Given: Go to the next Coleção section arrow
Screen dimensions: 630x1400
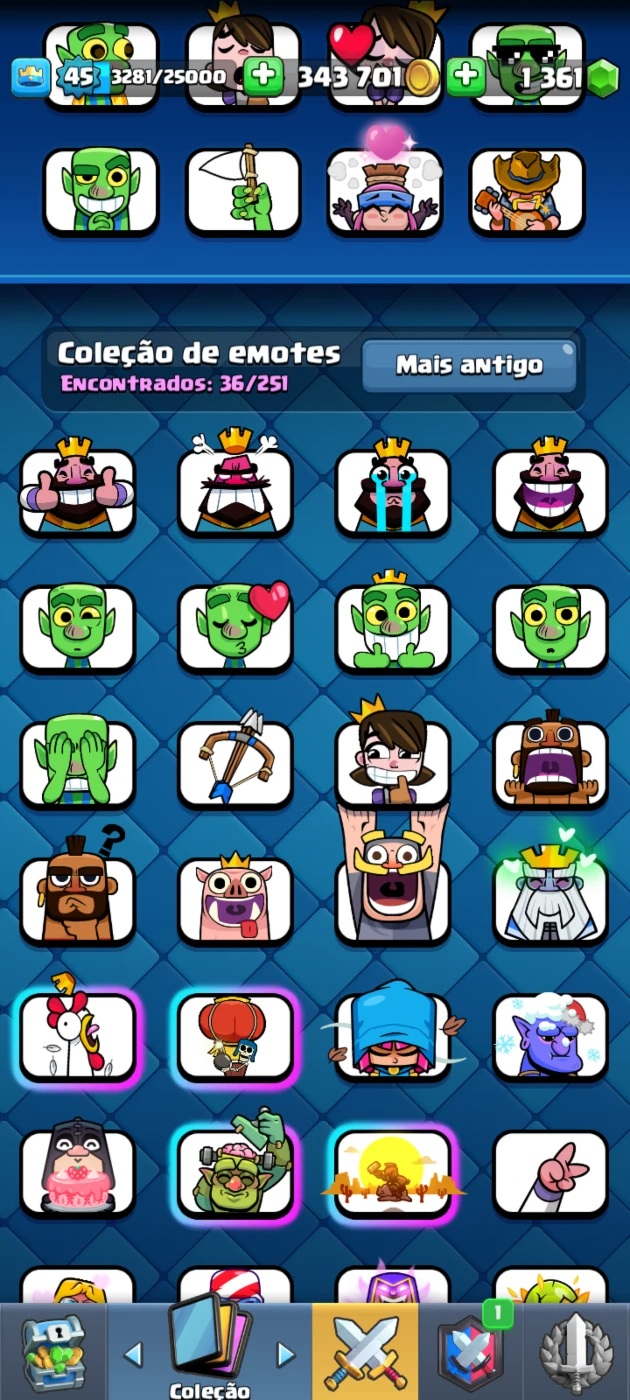Looking at the screenshot, I should pos(286,1355).
